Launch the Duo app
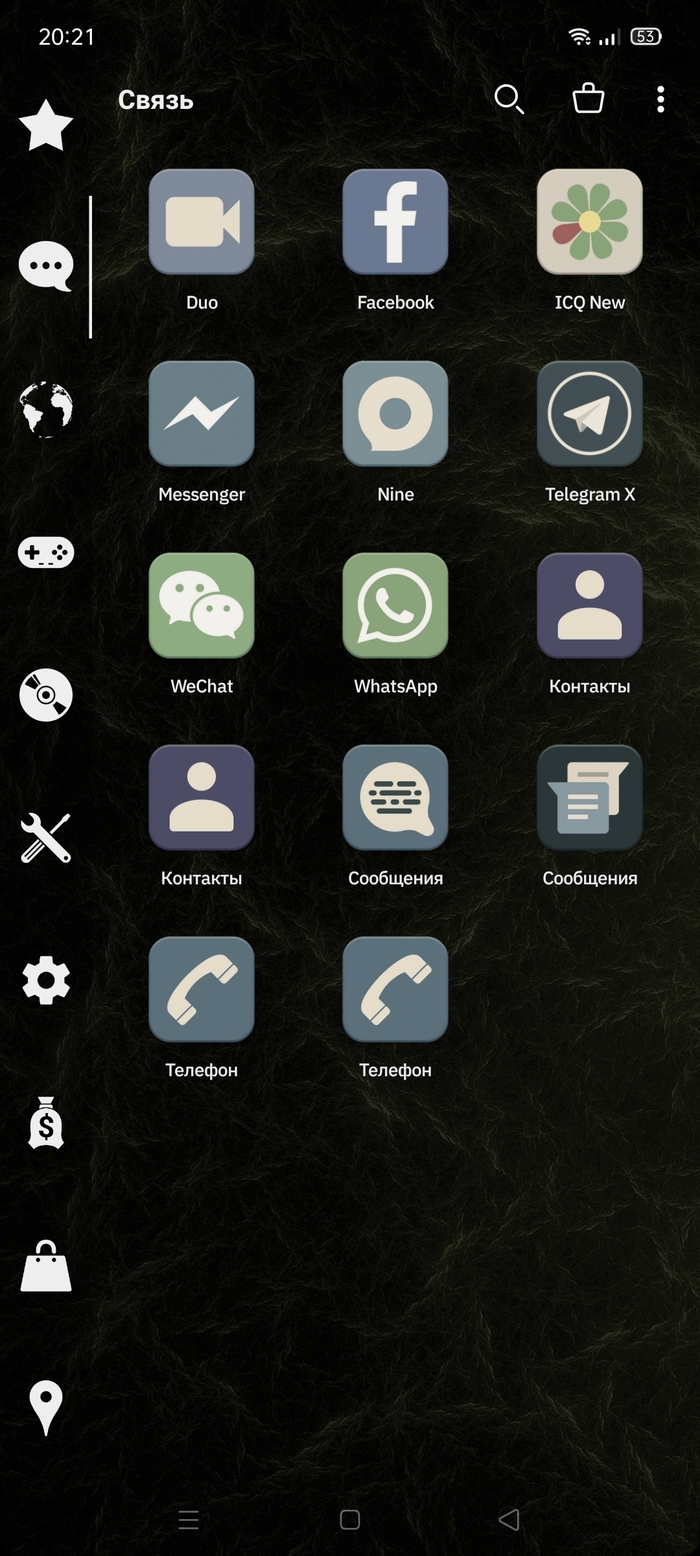This screenshot has height=1556, width=700. [x=201, y=222]
